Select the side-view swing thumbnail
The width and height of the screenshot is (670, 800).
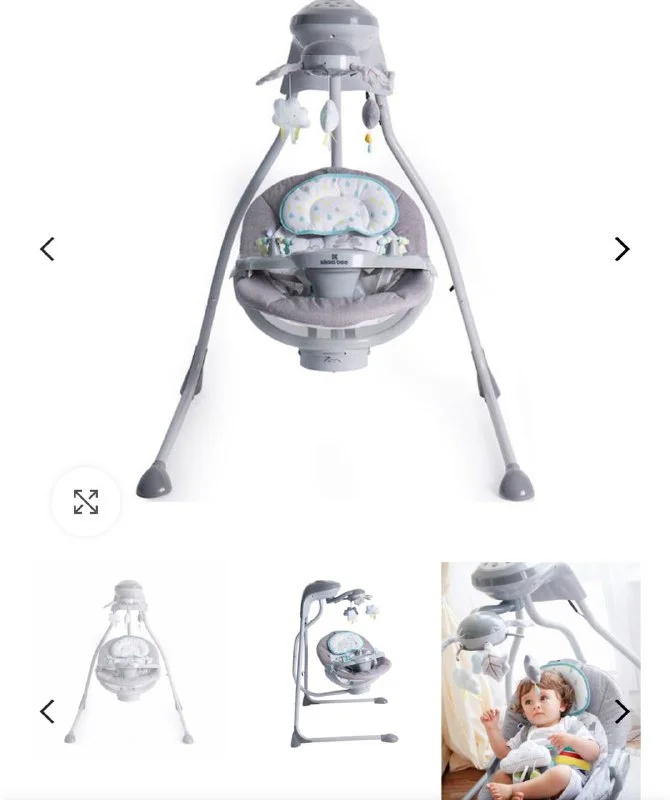click(x=338, y=662)
